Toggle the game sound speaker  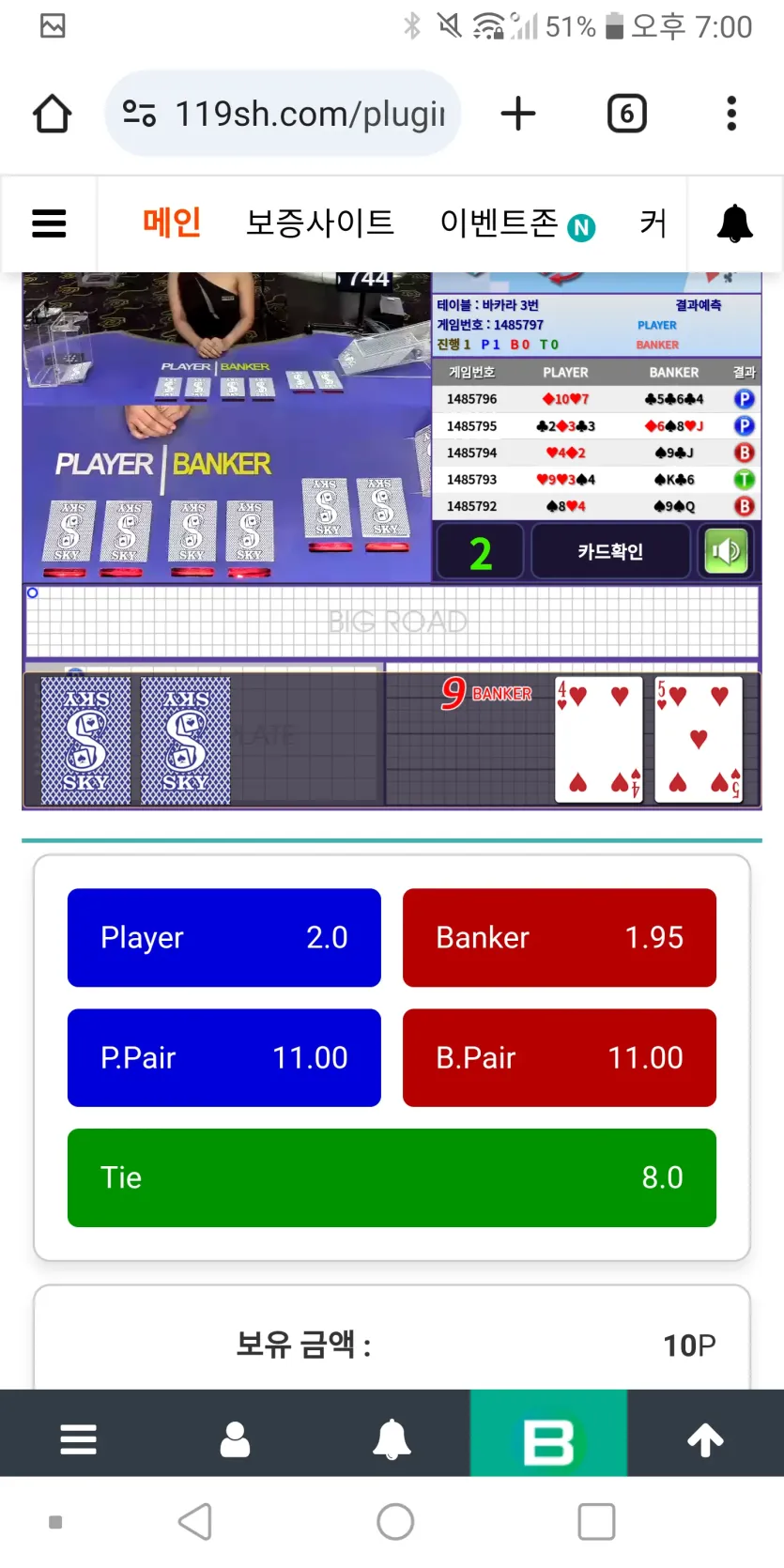726,552
